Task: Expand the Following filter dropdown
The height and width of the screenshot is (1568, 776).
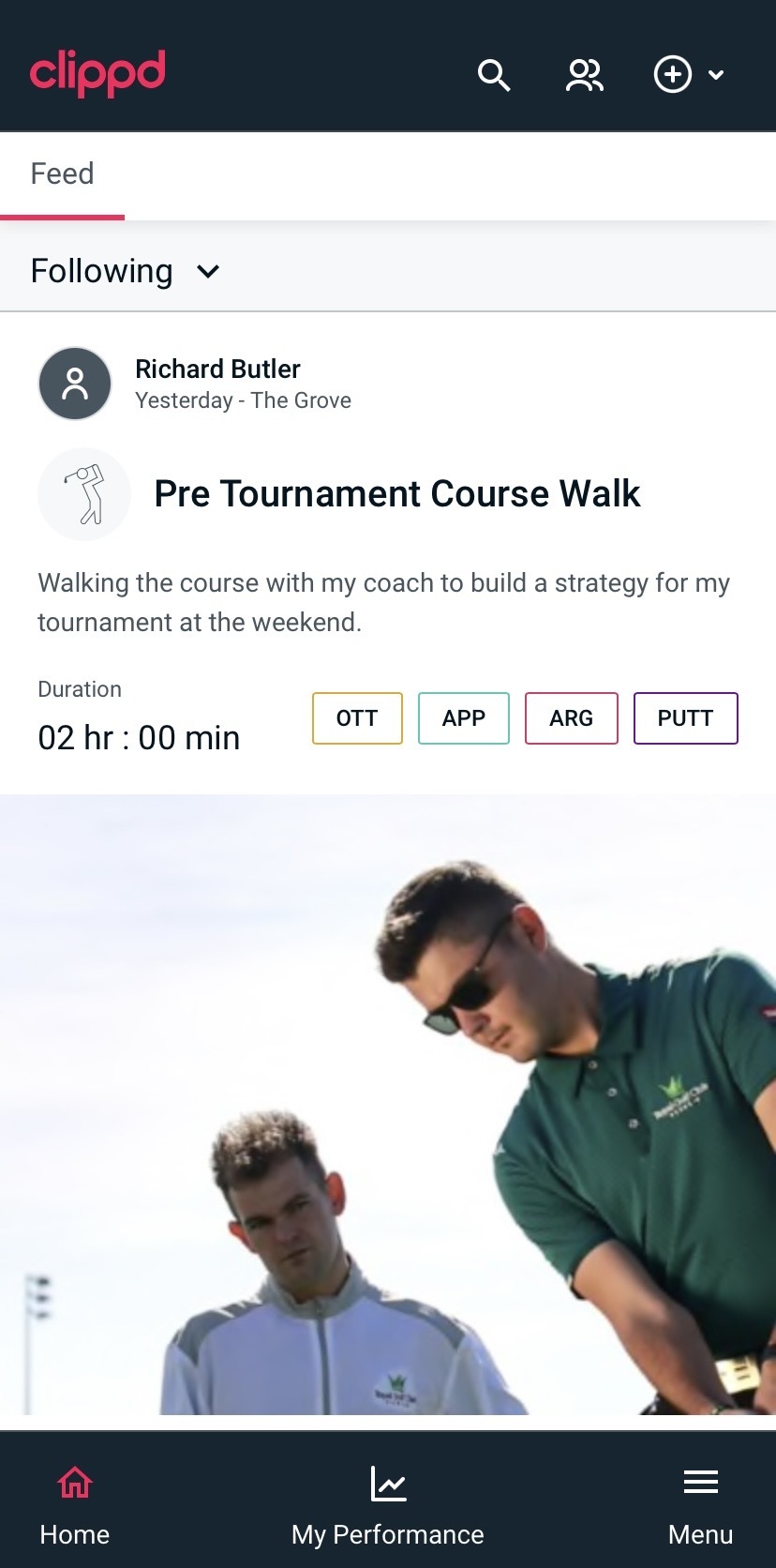Action: point(126,271)
